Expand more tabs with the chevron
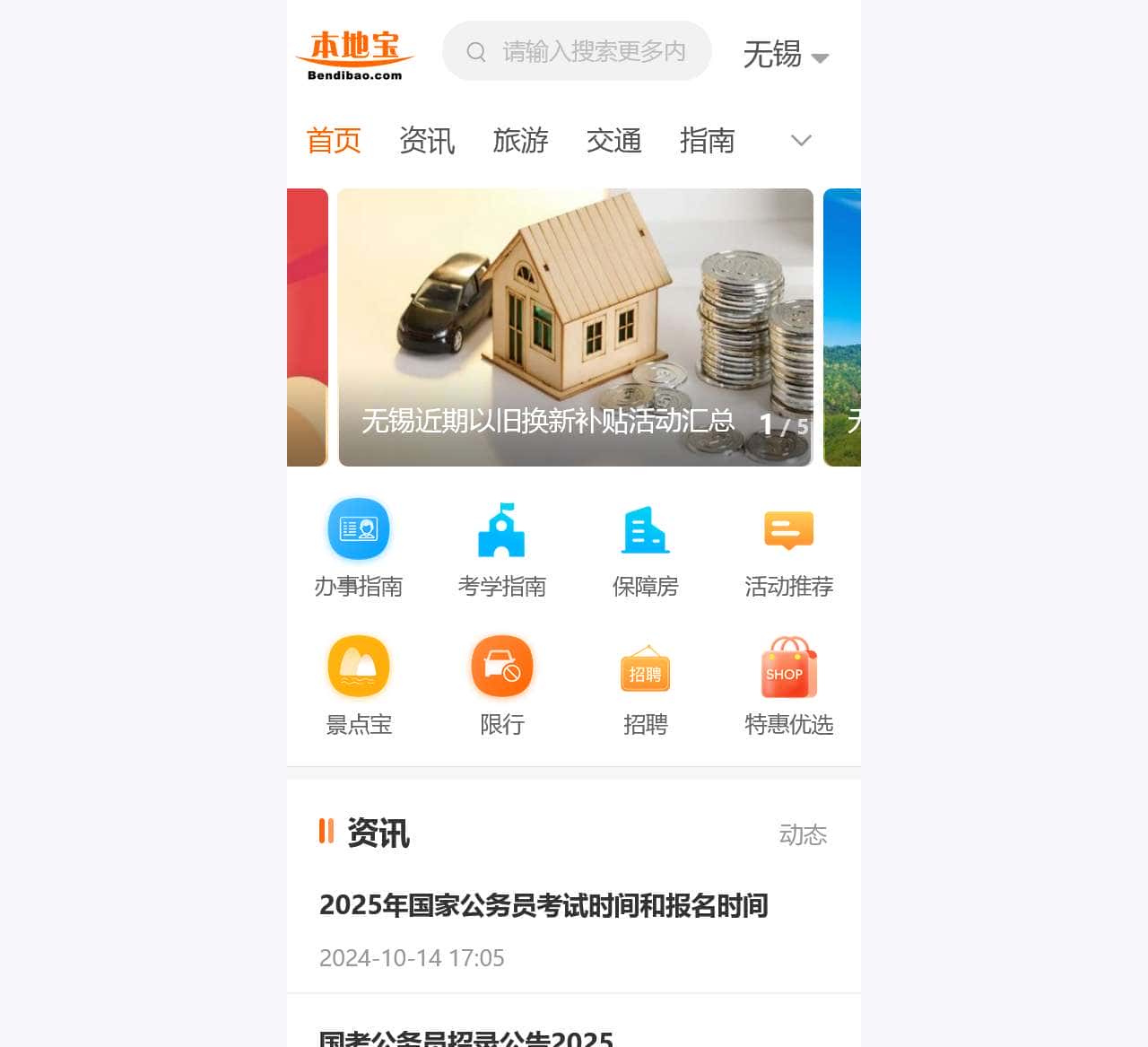 (801, 141)
